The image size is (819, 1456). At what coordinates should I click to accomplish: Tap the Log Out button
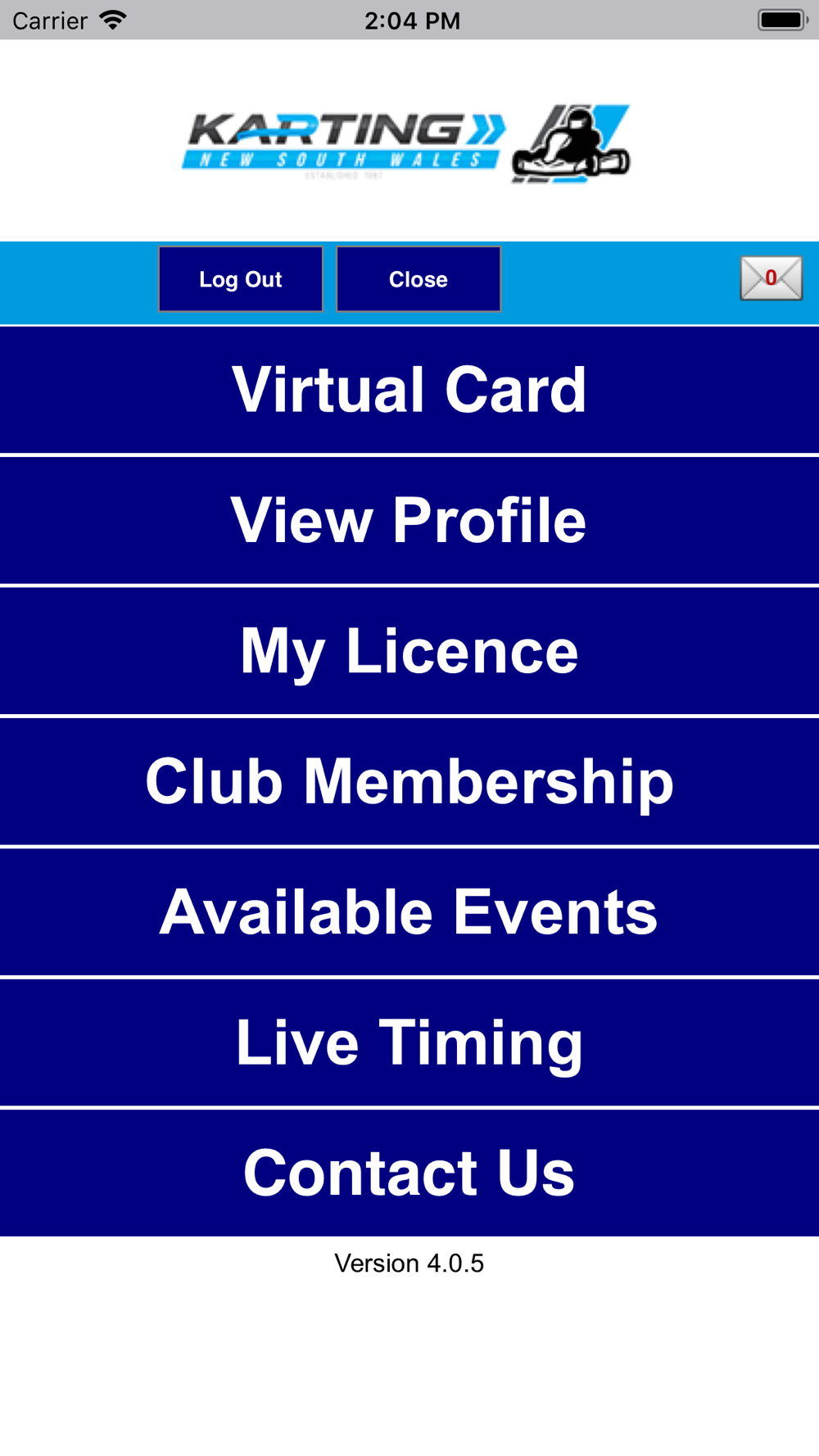(241, 279)
